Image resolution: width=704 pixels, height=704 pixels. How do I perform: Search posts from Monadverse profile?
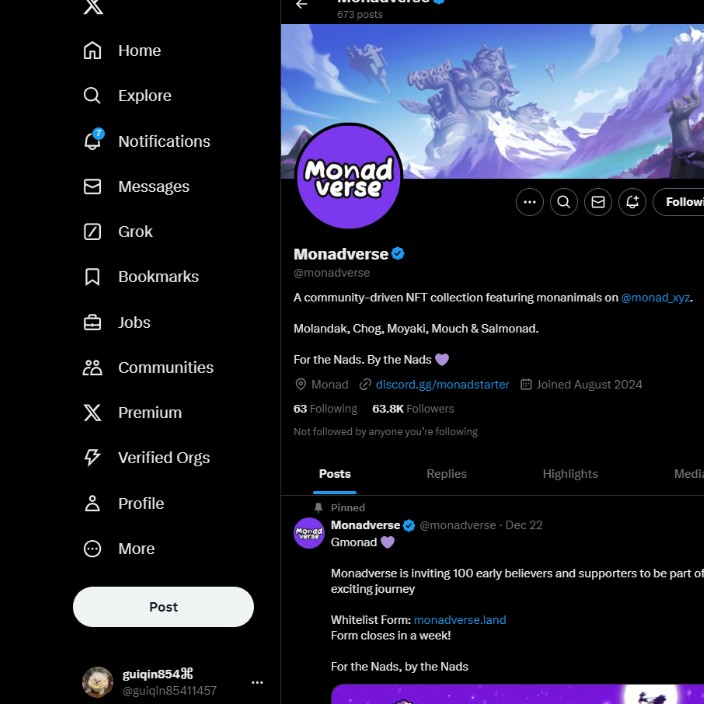click(564, 202)
